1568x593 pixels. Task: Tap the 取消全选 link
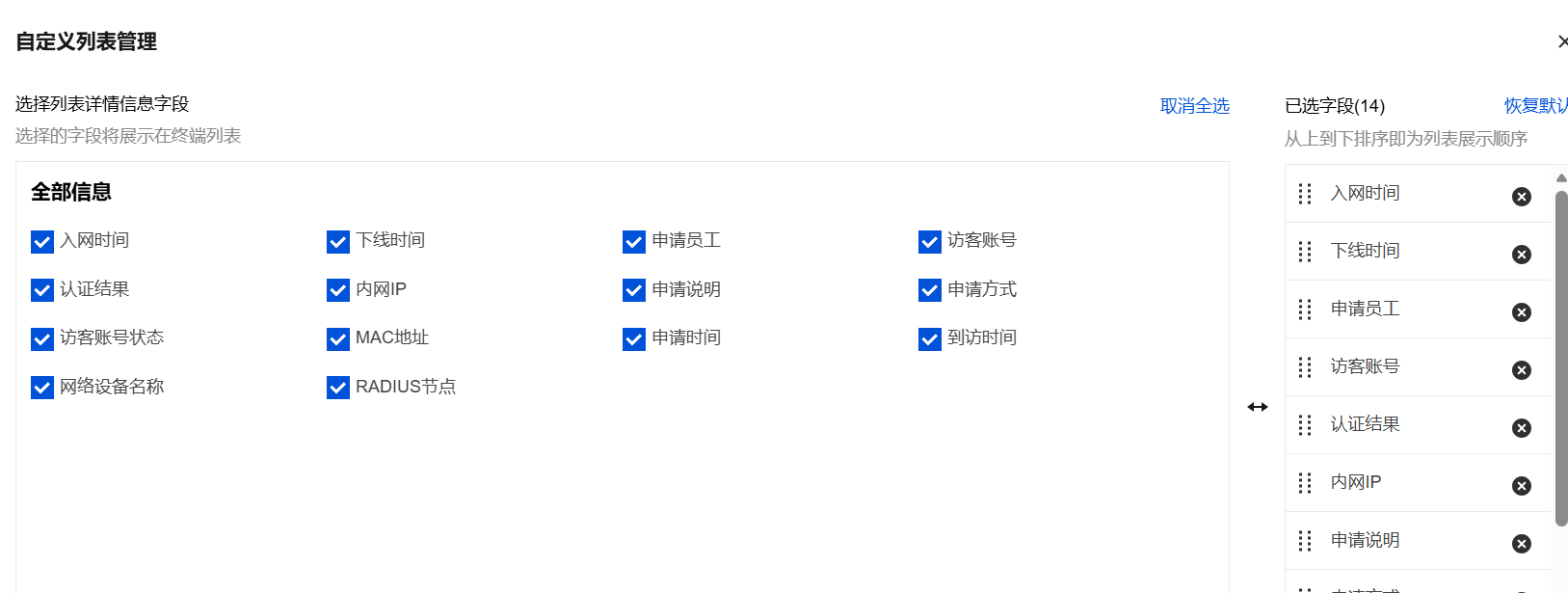click(x=1194, y=106)
